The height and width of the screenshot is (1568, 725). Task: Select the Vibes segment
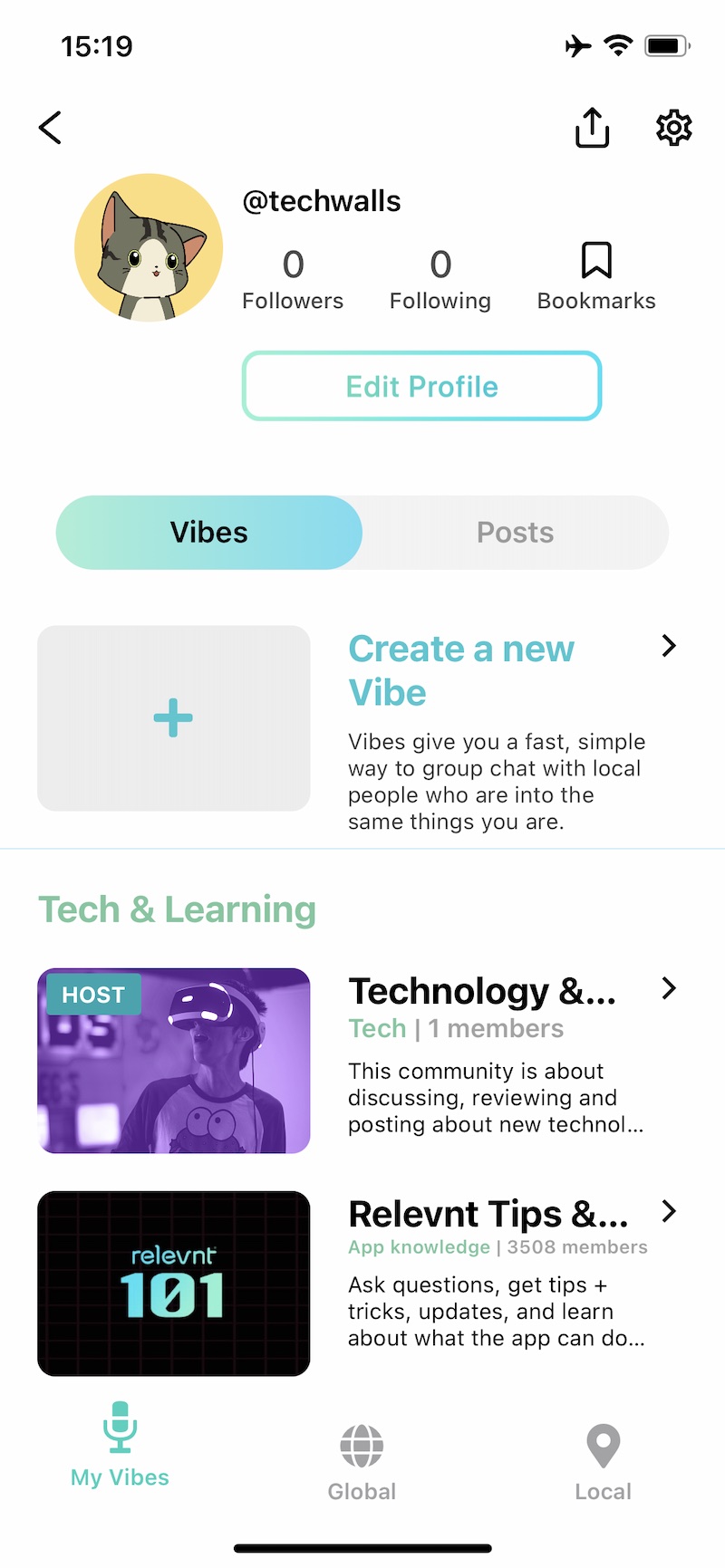(209, 533)
